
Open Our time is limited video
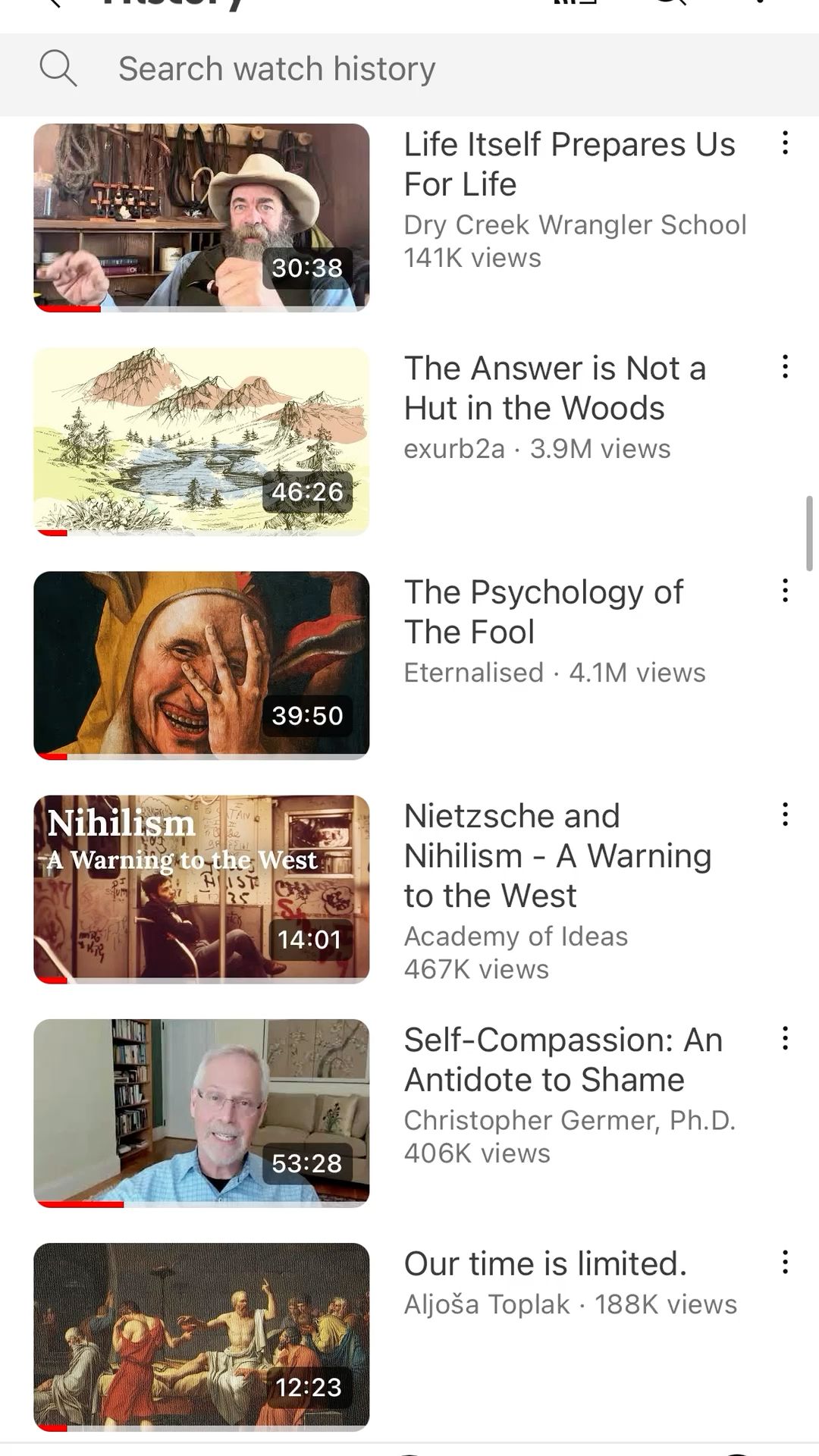coord(201,1336)
